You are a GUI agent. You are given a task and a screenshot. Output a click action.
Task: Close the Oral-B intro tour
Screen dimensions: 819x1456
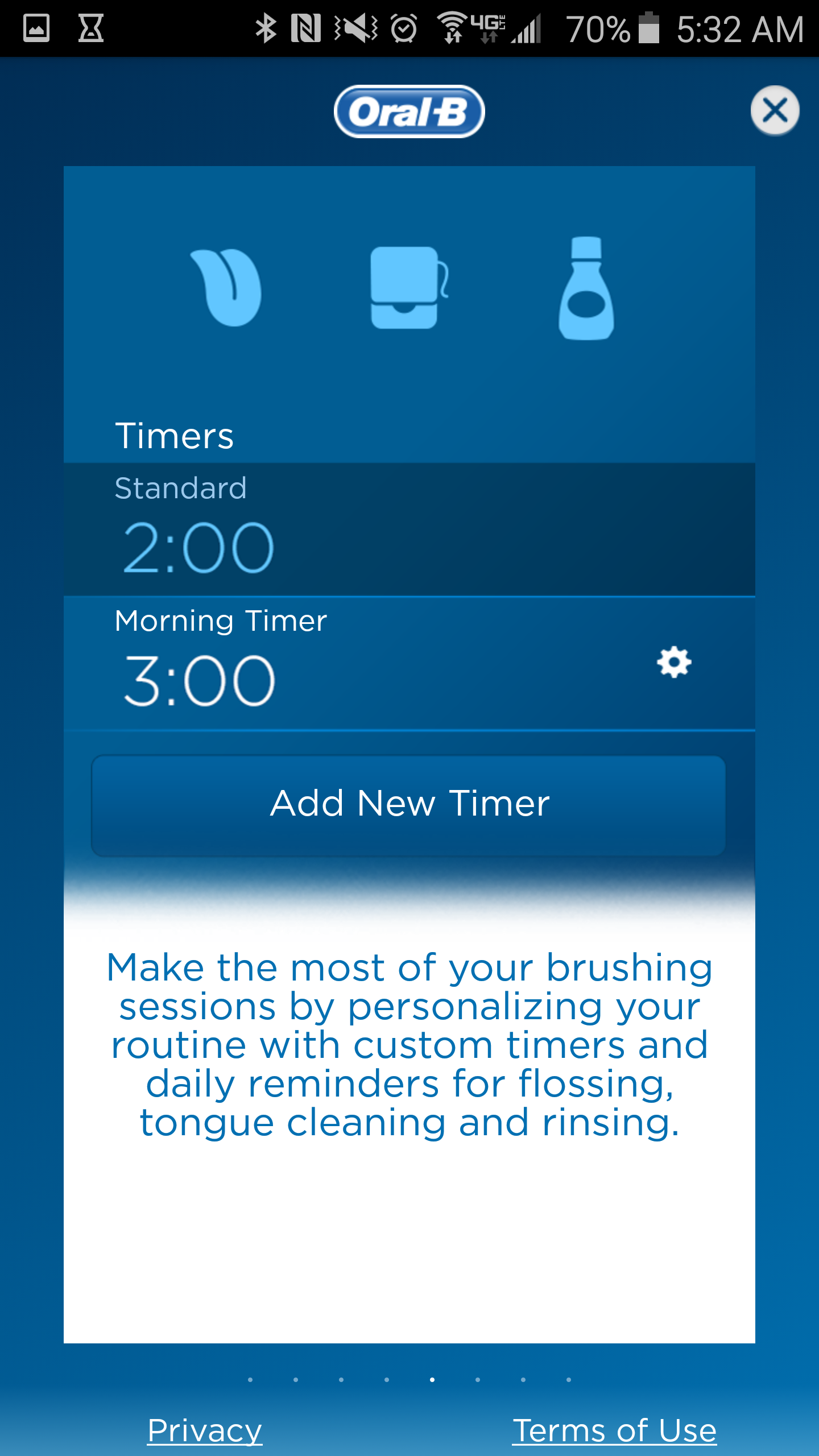775,110
